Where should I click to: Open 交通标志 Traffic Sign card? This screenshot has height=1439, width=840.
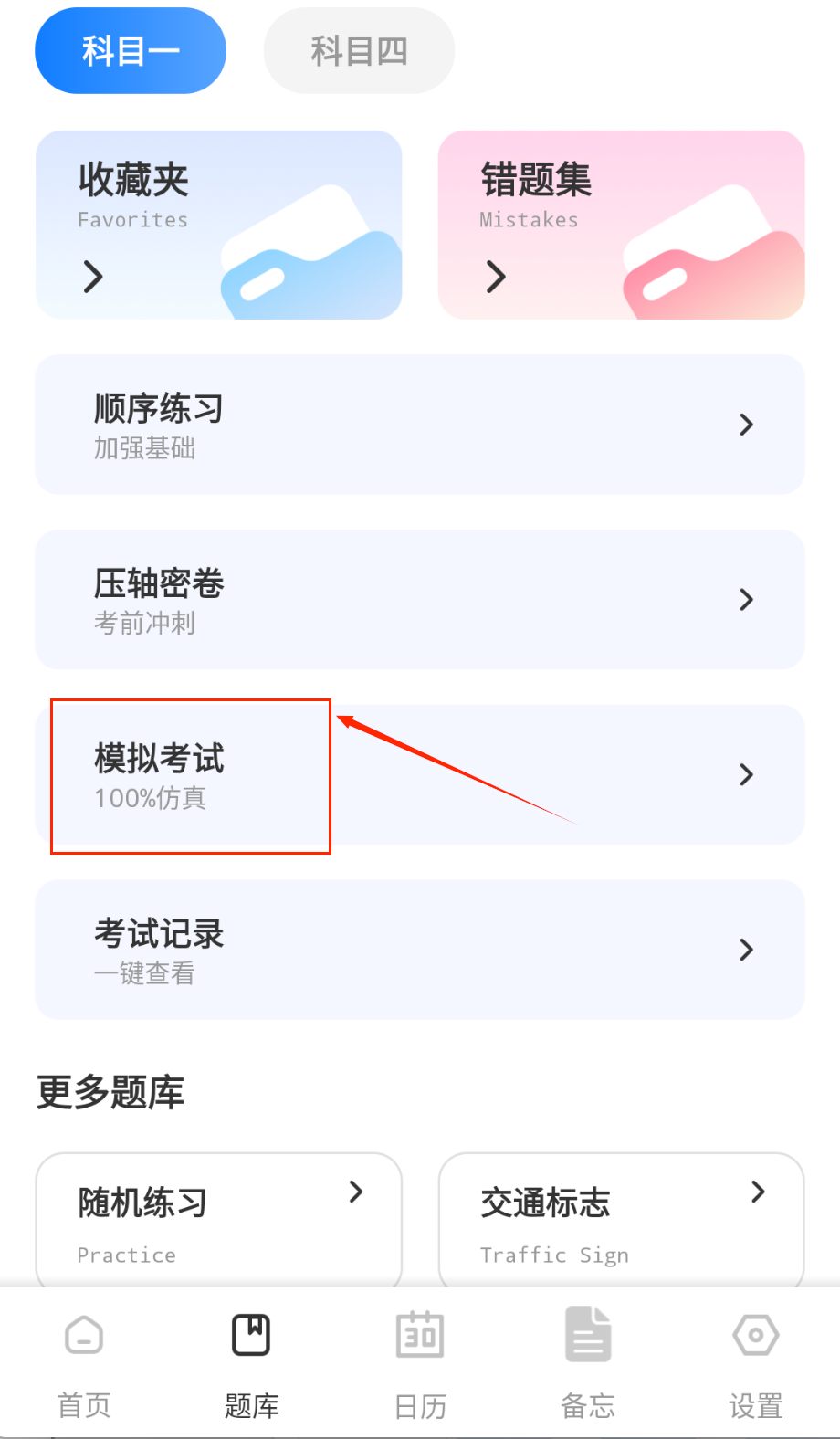[621, 1219]
